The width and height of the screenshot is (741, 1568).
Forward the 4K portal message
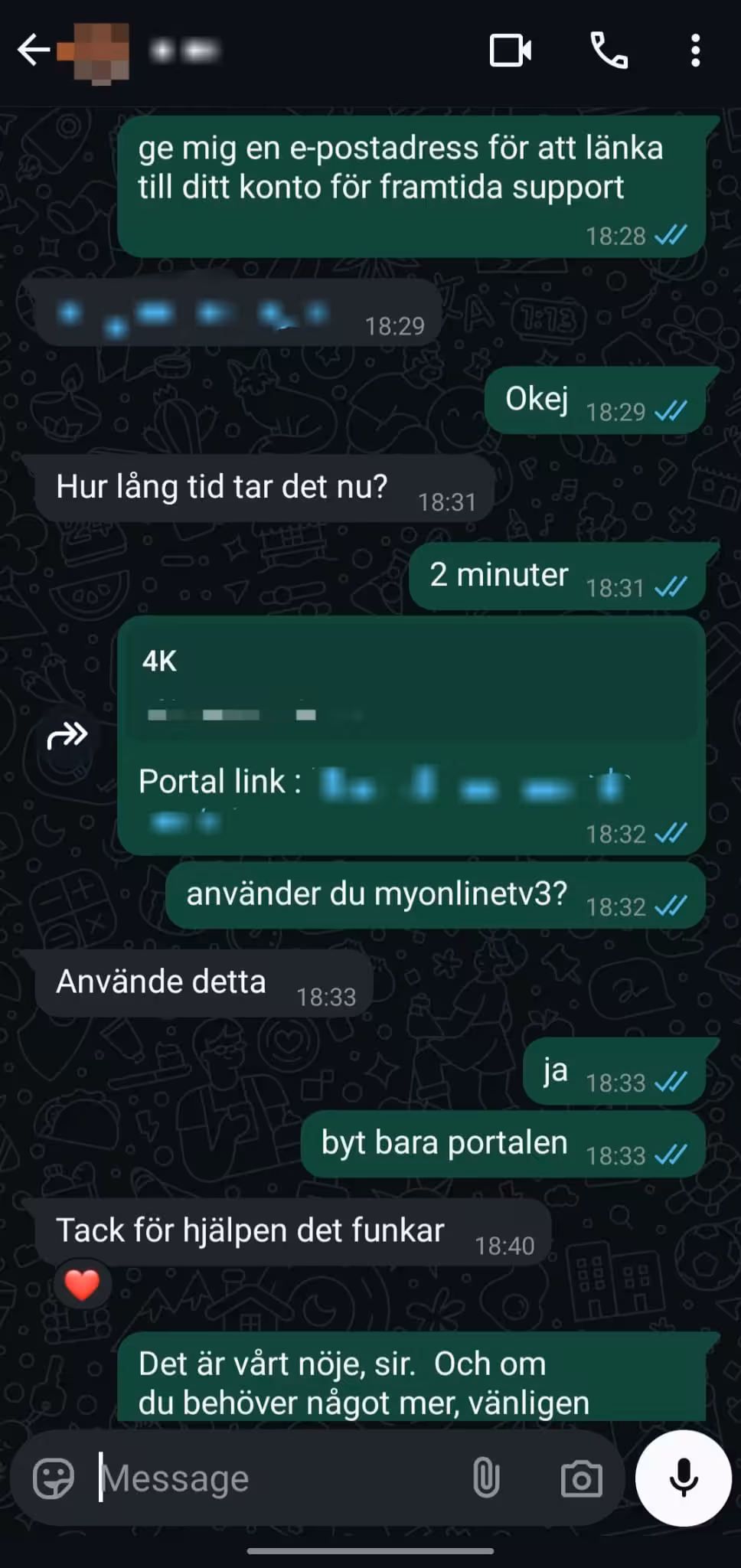(68, 735)
